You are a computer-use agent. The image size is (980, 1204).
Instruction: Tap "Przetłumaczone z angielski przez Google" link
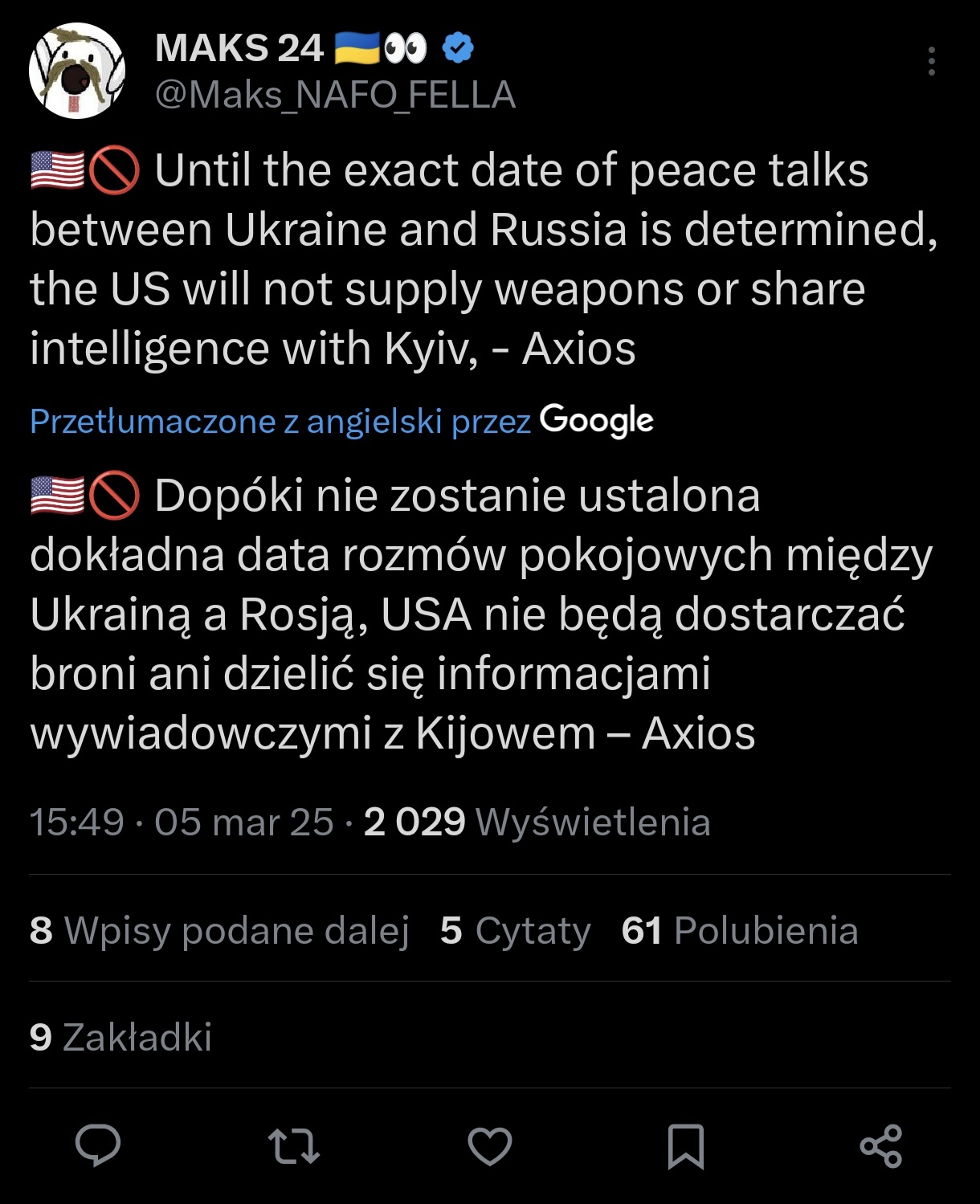(341, 421)
